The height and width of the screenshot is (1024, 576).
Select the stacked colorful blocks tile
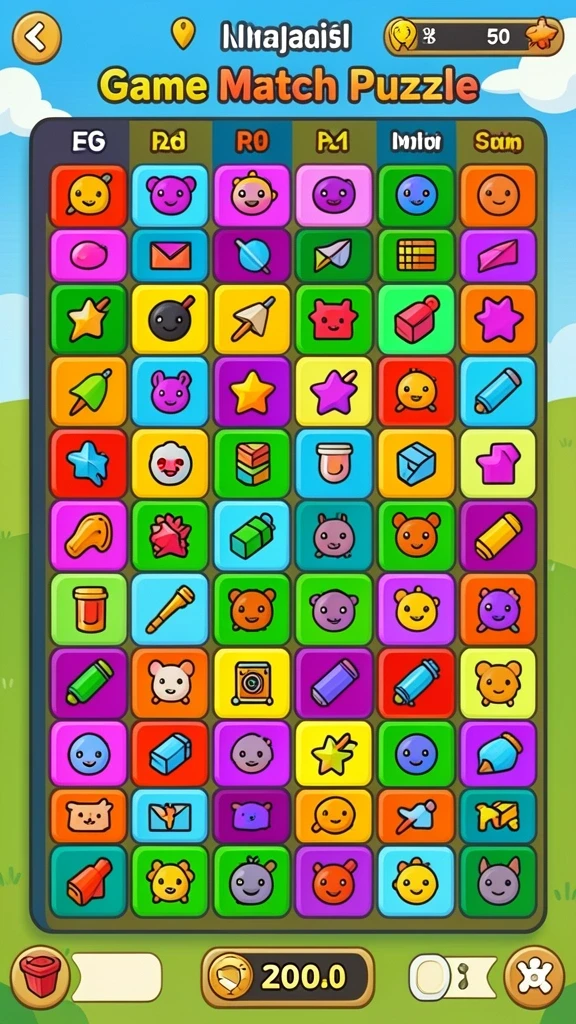(252, 463)
